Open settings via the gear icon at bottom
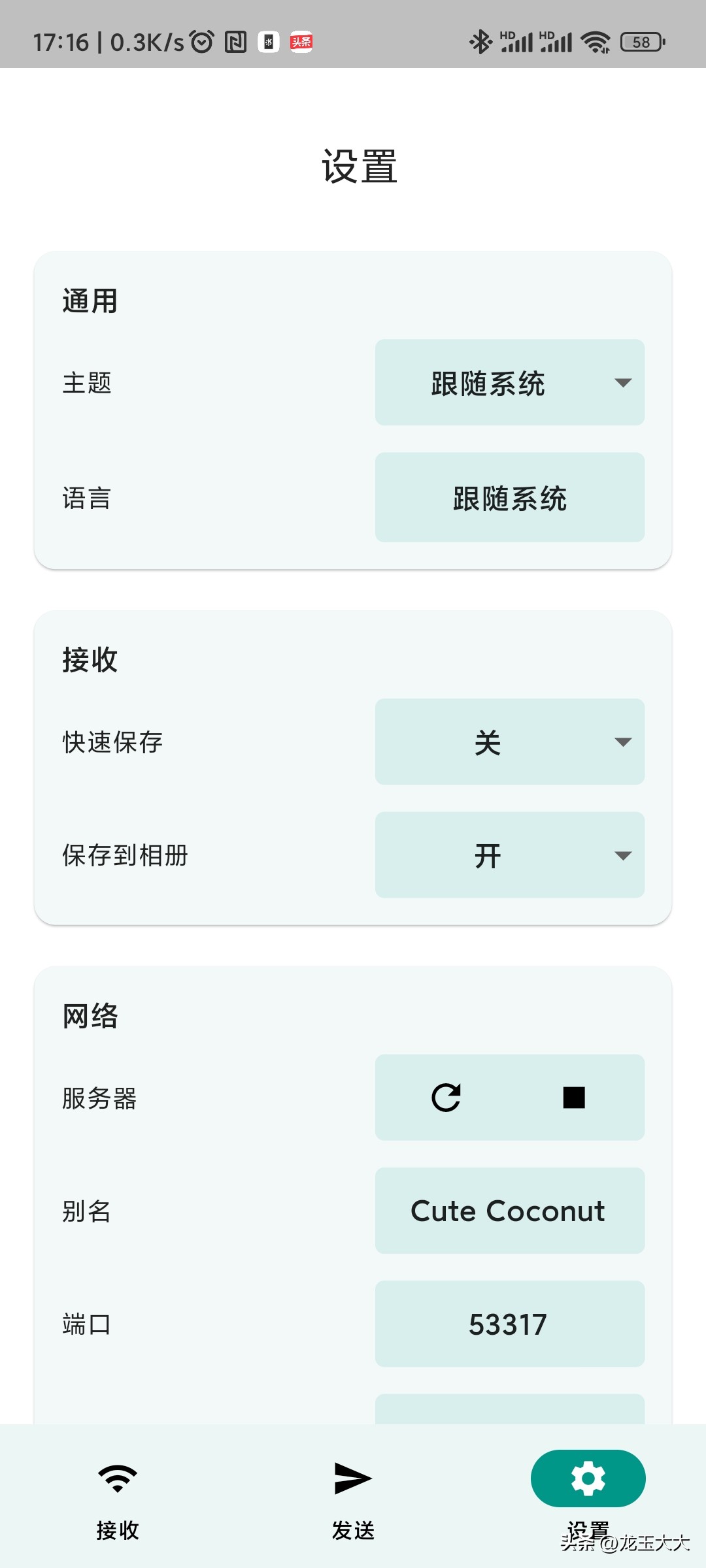 (586, 1478)
